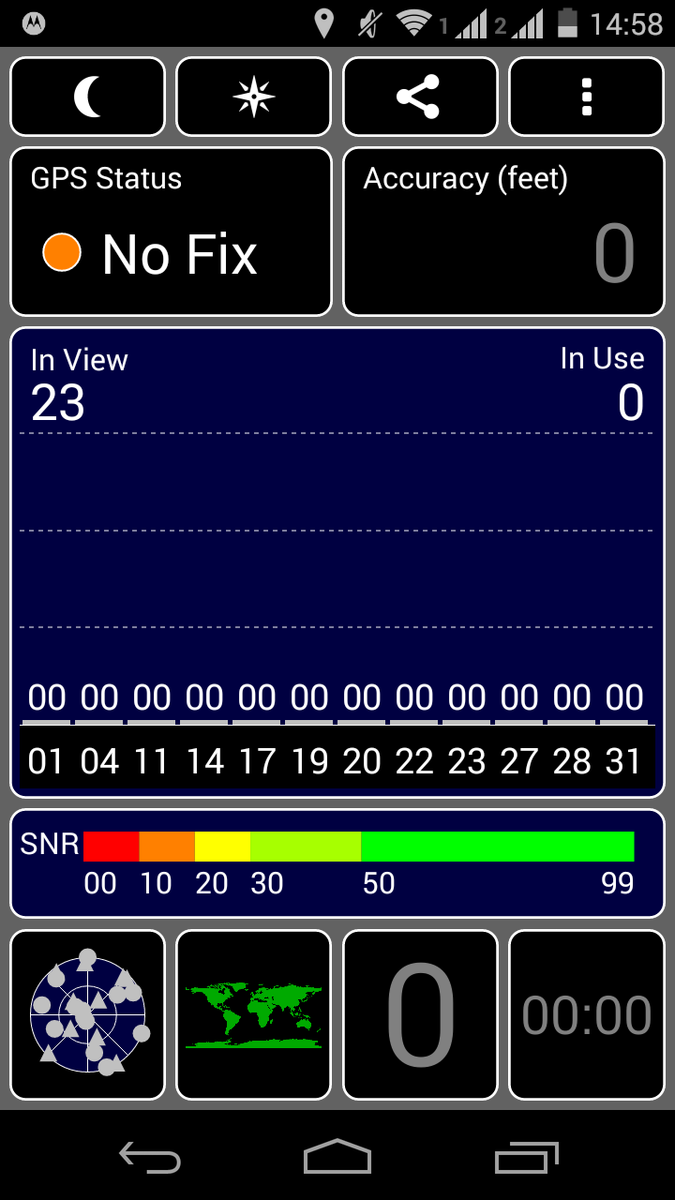The height and width of the screenshot is (1200, 675).
Task: Go back using the system back button
Action: click(150, 1157)
